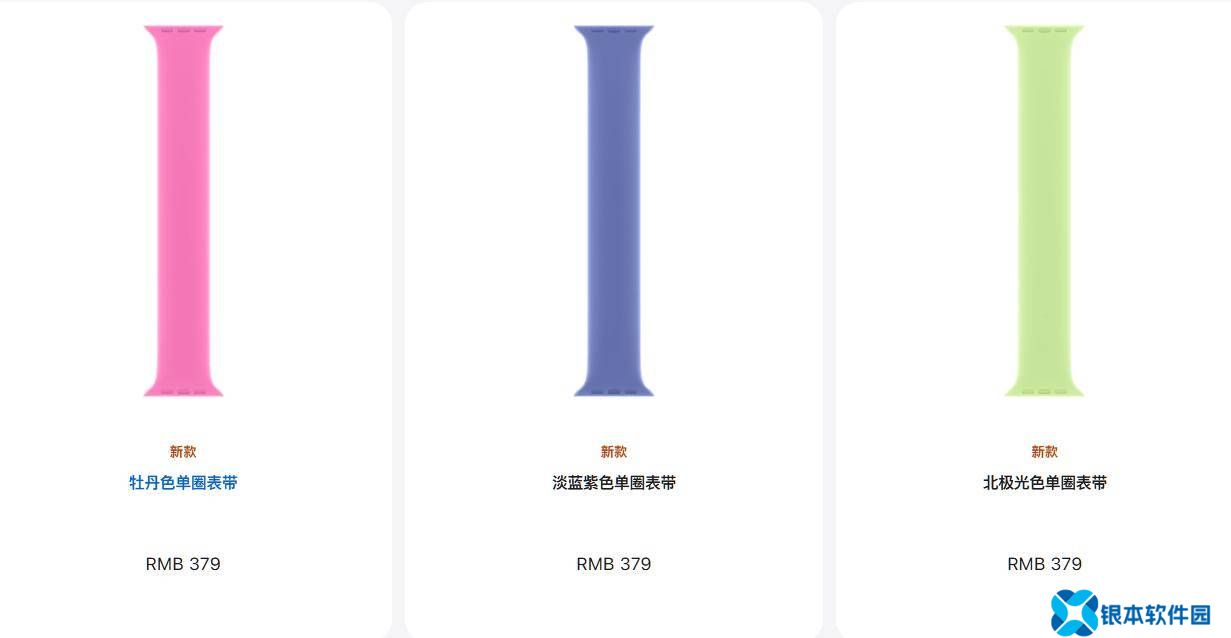Open the 牡丹色单圈表带 product card
1231x638 pixels.
pyautogui.click(x=183, y=483)
